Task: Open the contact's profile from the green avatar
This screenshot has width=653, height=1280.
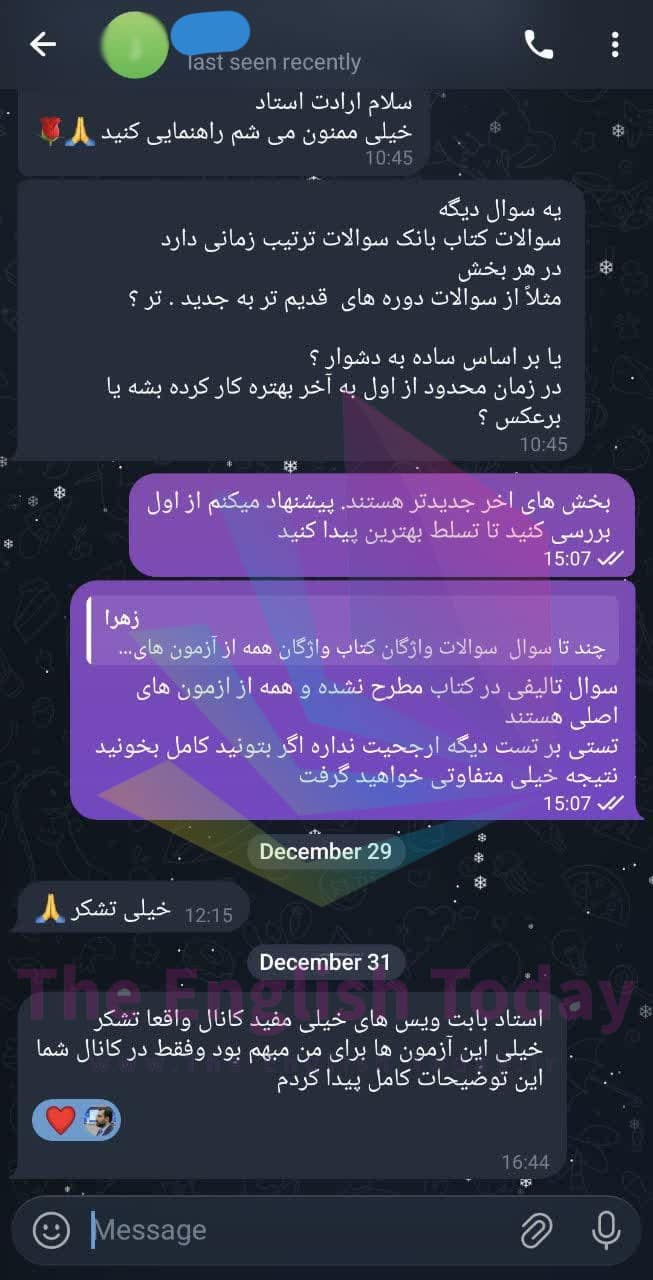Action: [x=135, y=45]
